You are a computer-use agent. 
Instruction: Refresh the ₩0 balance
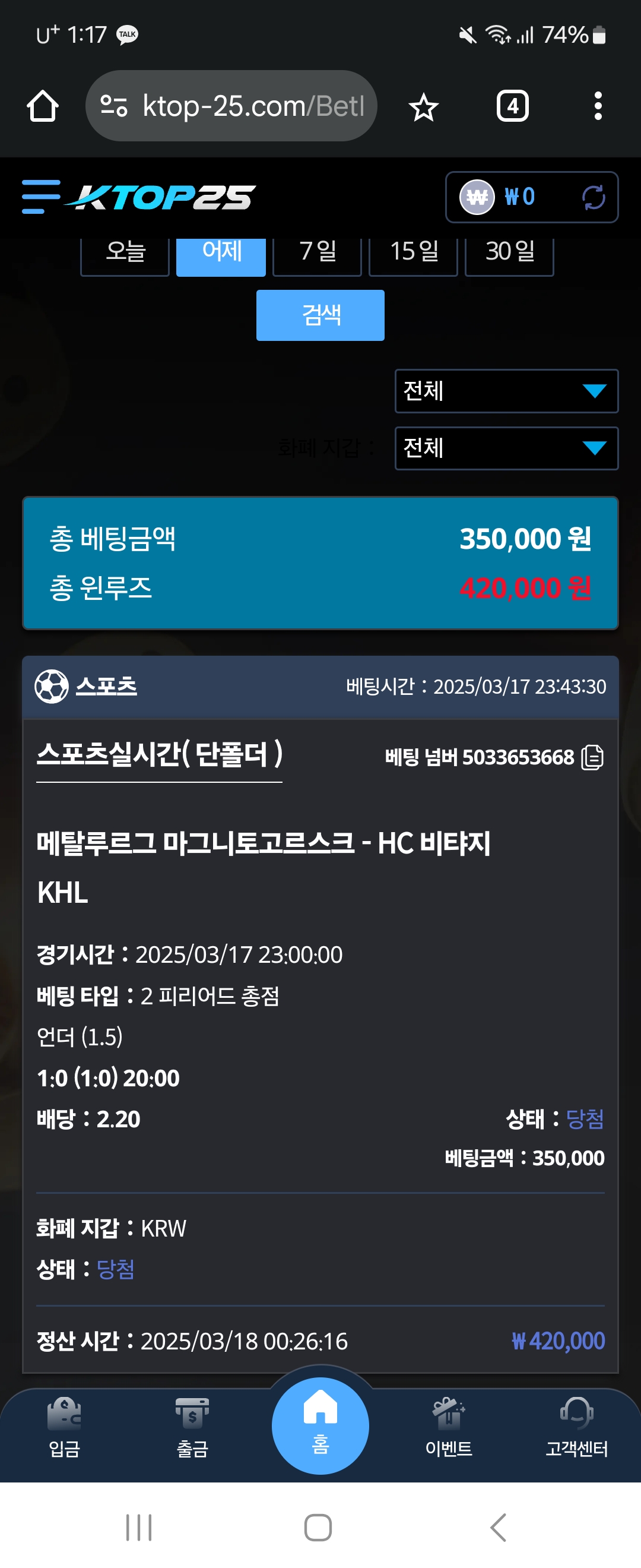(593, 197)
